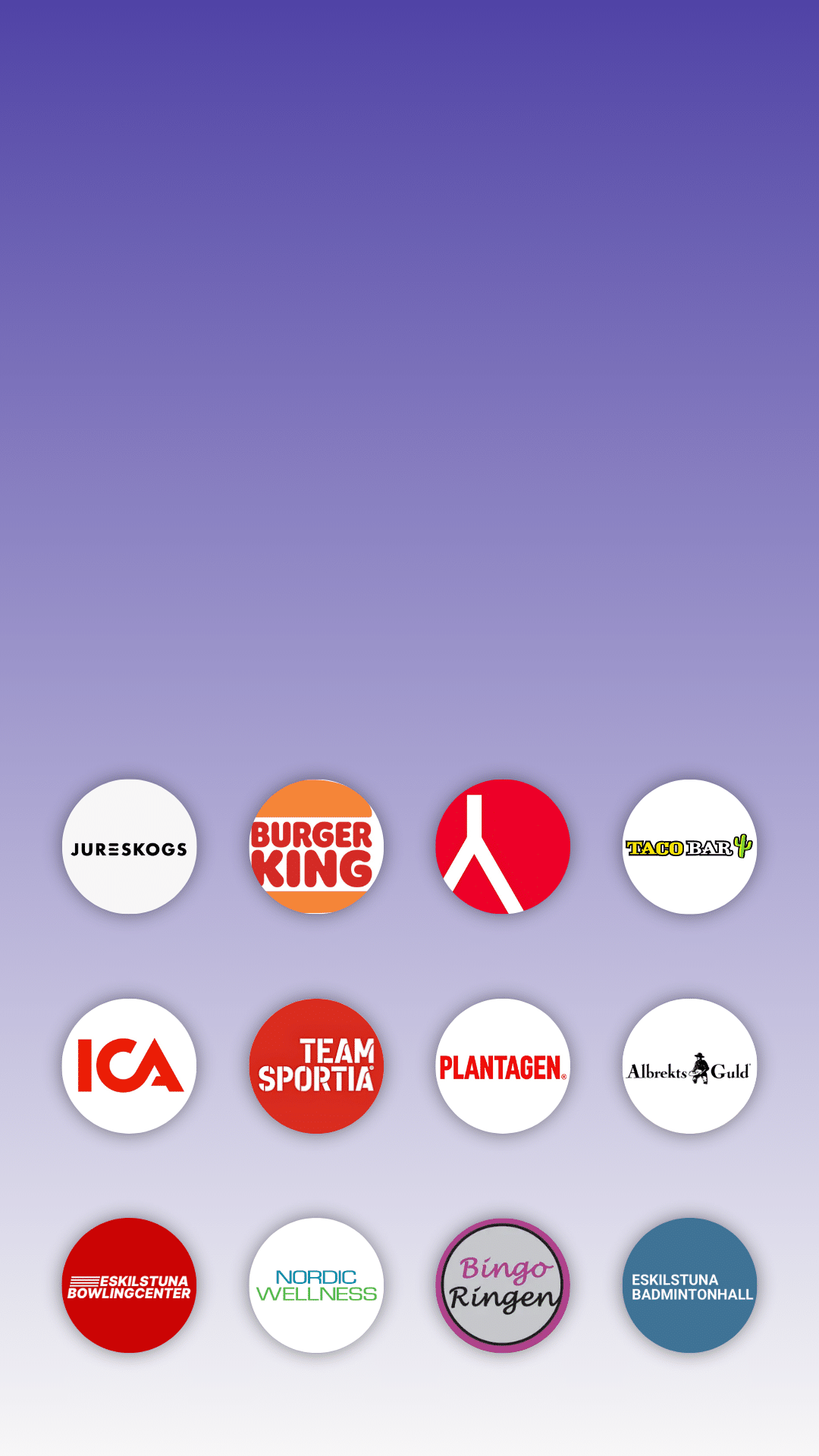The width and height of the screenshot is (819, 1456).
Task: Tap the red tile with white Y-shaped logo
Action: coord(503,846)
